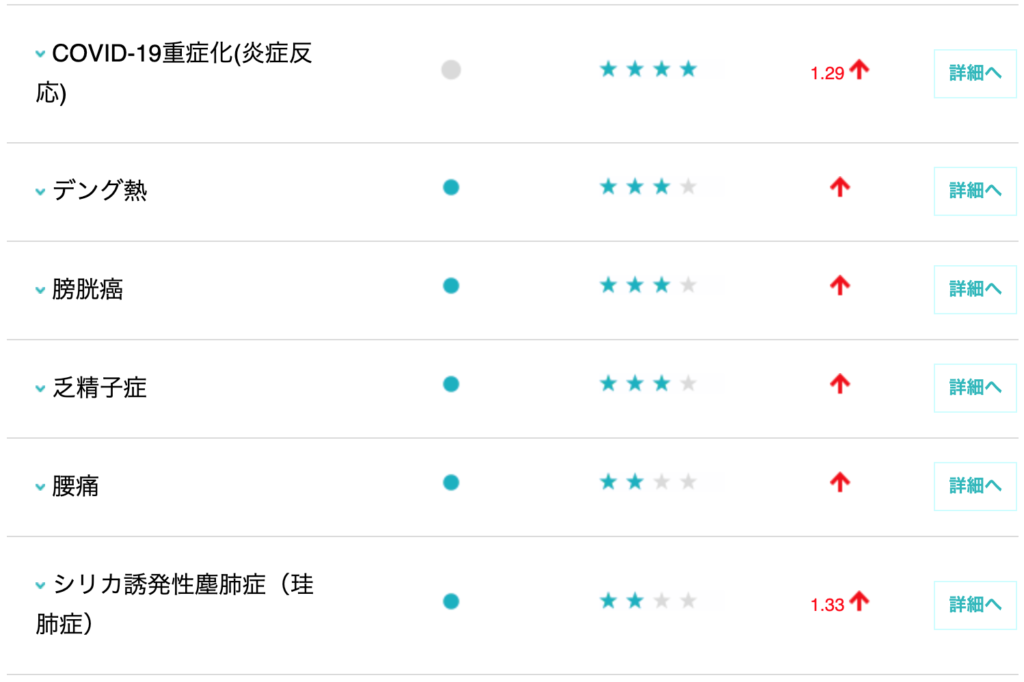Expand the 乏精子症 row

point(40,388)
